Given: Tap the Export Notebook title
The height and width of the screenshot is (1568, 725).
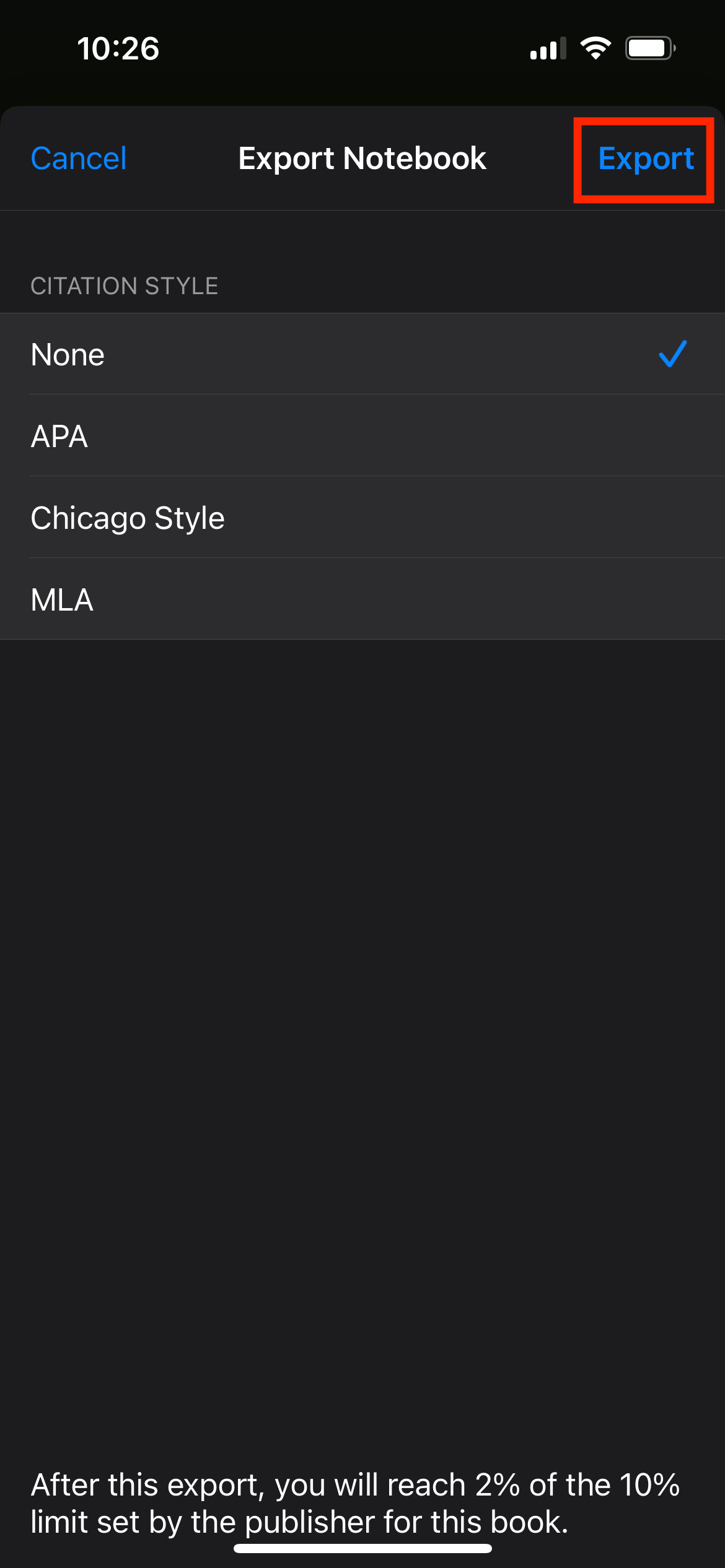Looking at the screenshot, I should 362,158.
